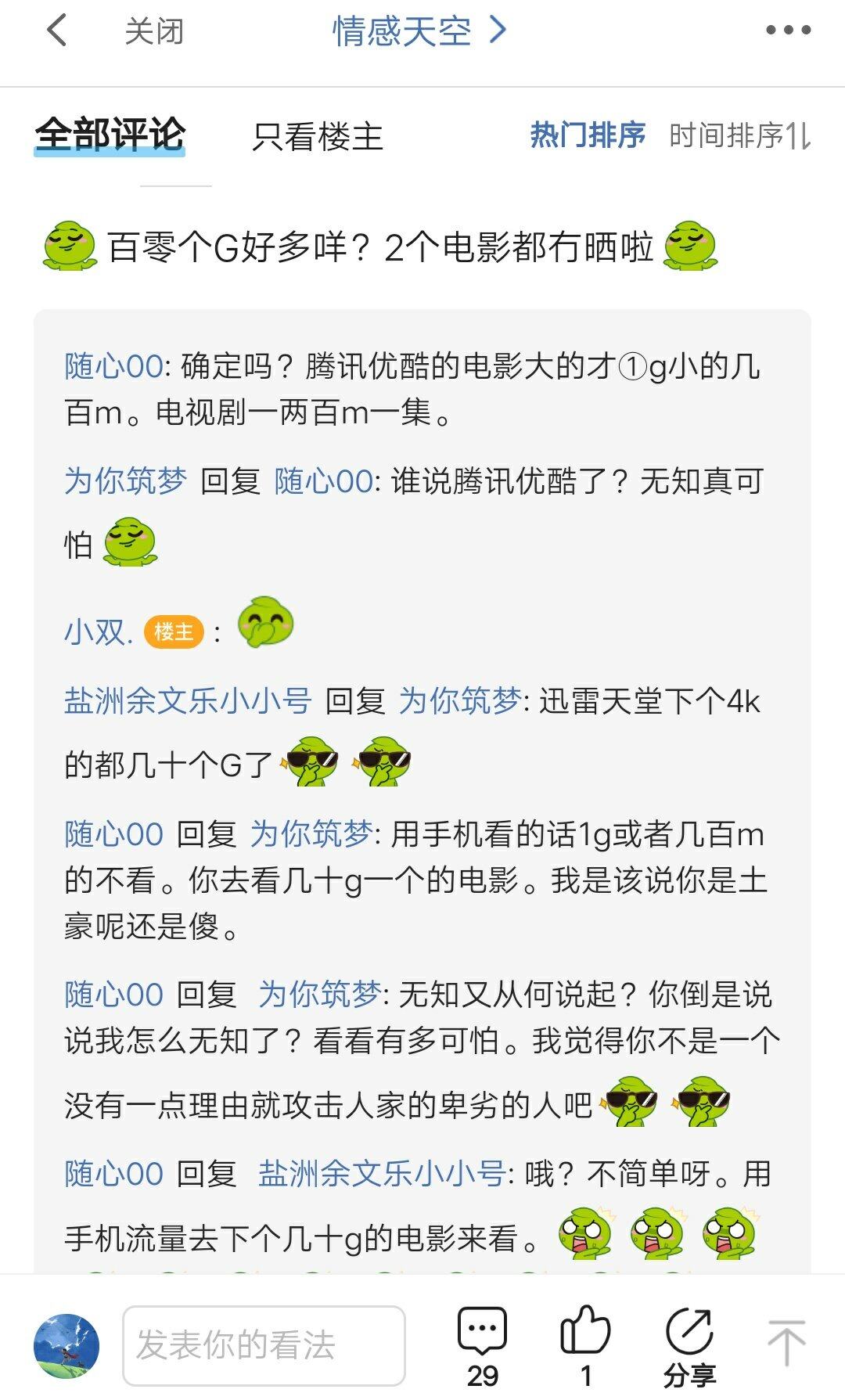Go back using the top-left arrow
845x1400 pixels.
coord(56,31)
